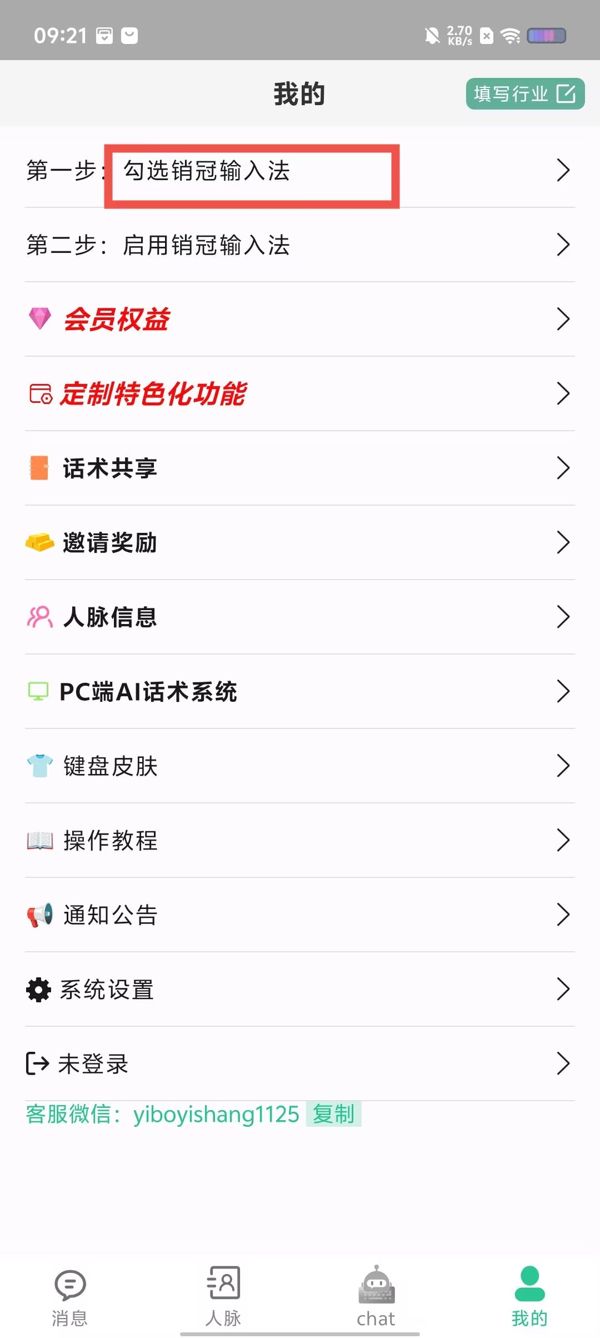Open 第二步：启用销冠输入法
The height and width of the screenshot is (1338, 600).
(x=300, y=245)
